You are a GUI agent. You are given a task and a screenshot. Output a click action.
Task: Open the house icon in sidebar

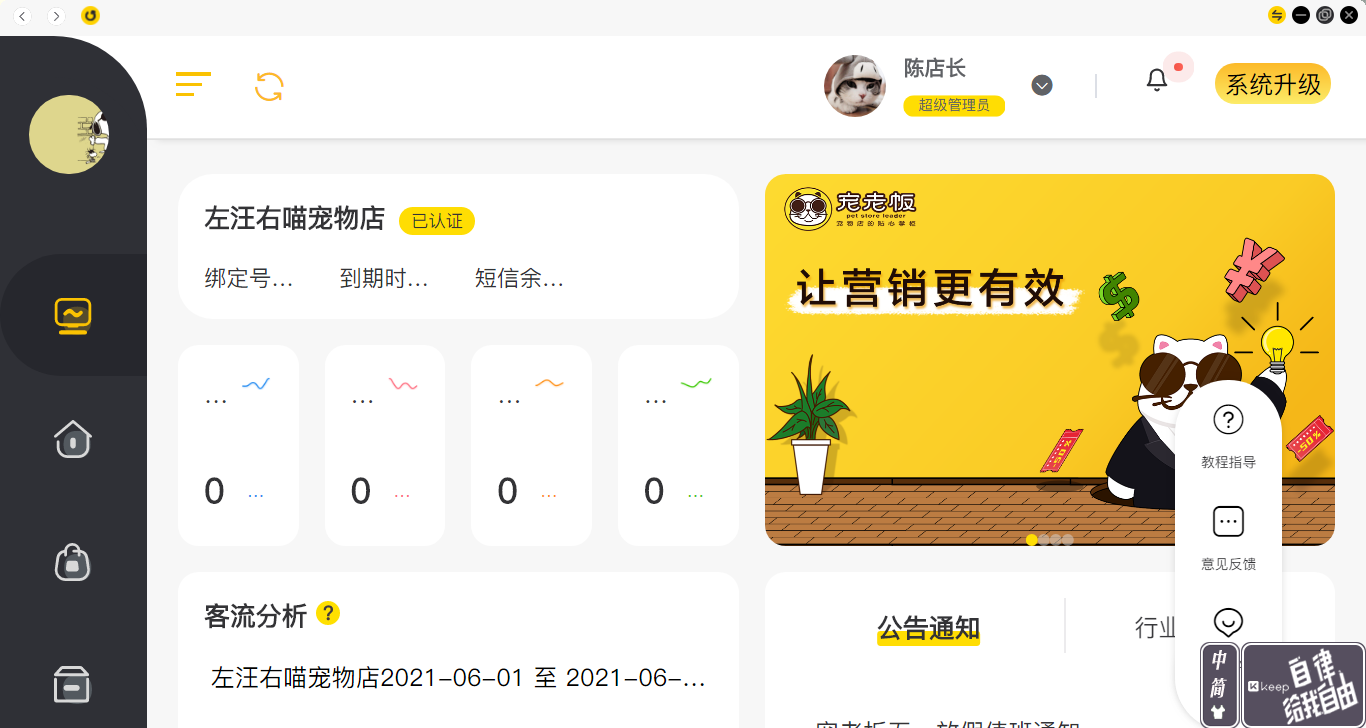tap(73, 438)
